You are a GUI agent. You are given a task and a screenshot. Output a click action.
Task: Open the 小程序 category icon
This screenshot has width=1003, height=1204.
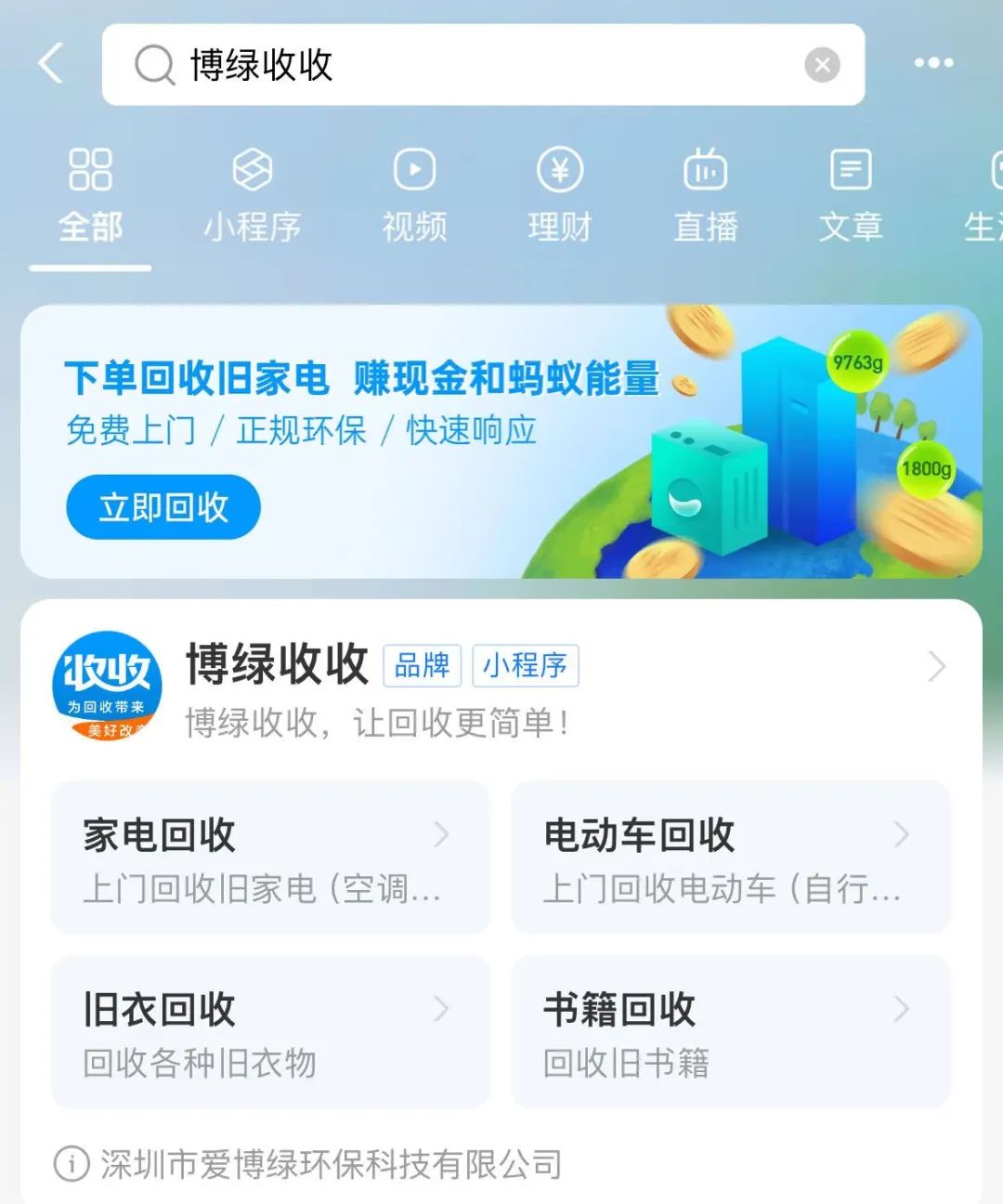tap(251, 170)
